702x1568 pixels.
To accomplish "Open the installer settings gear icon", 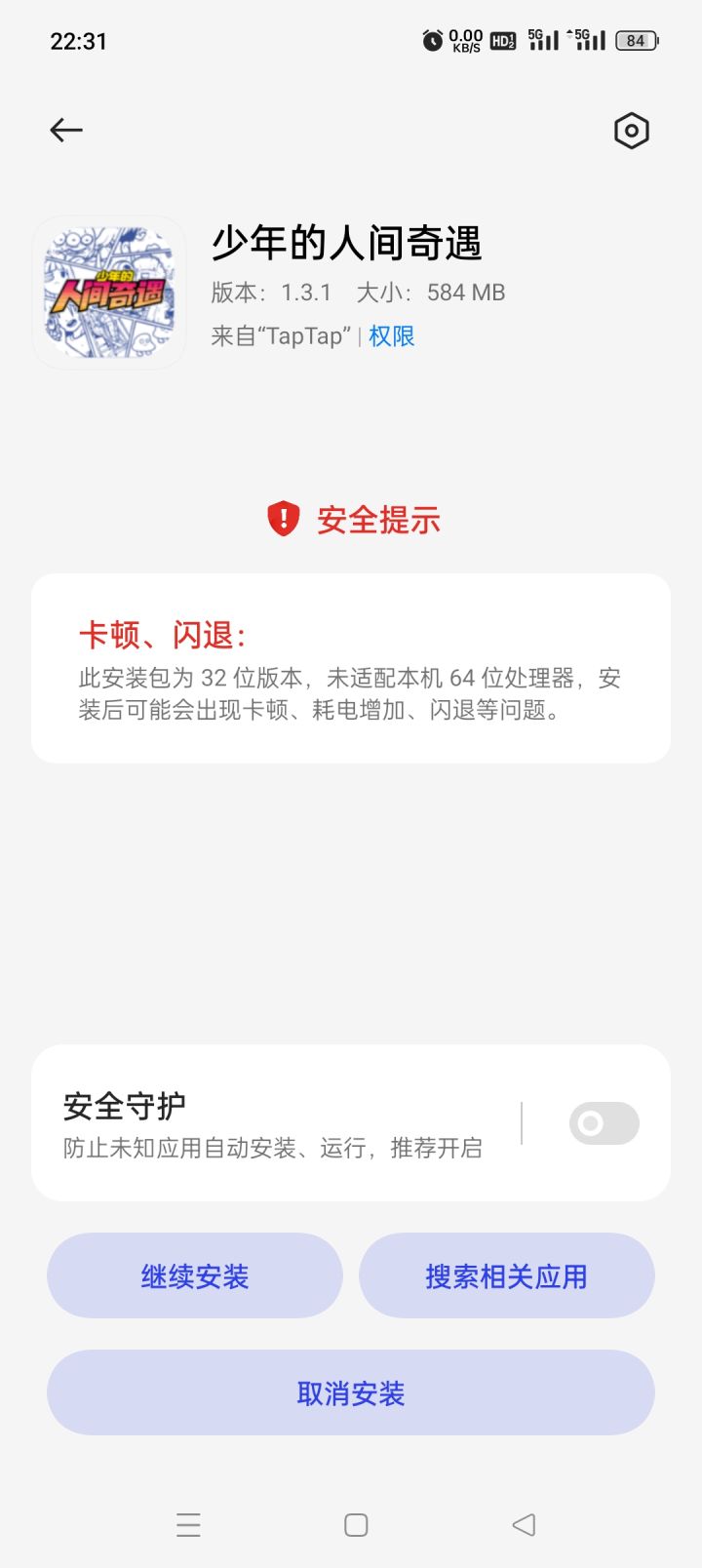I will point(631,130).
